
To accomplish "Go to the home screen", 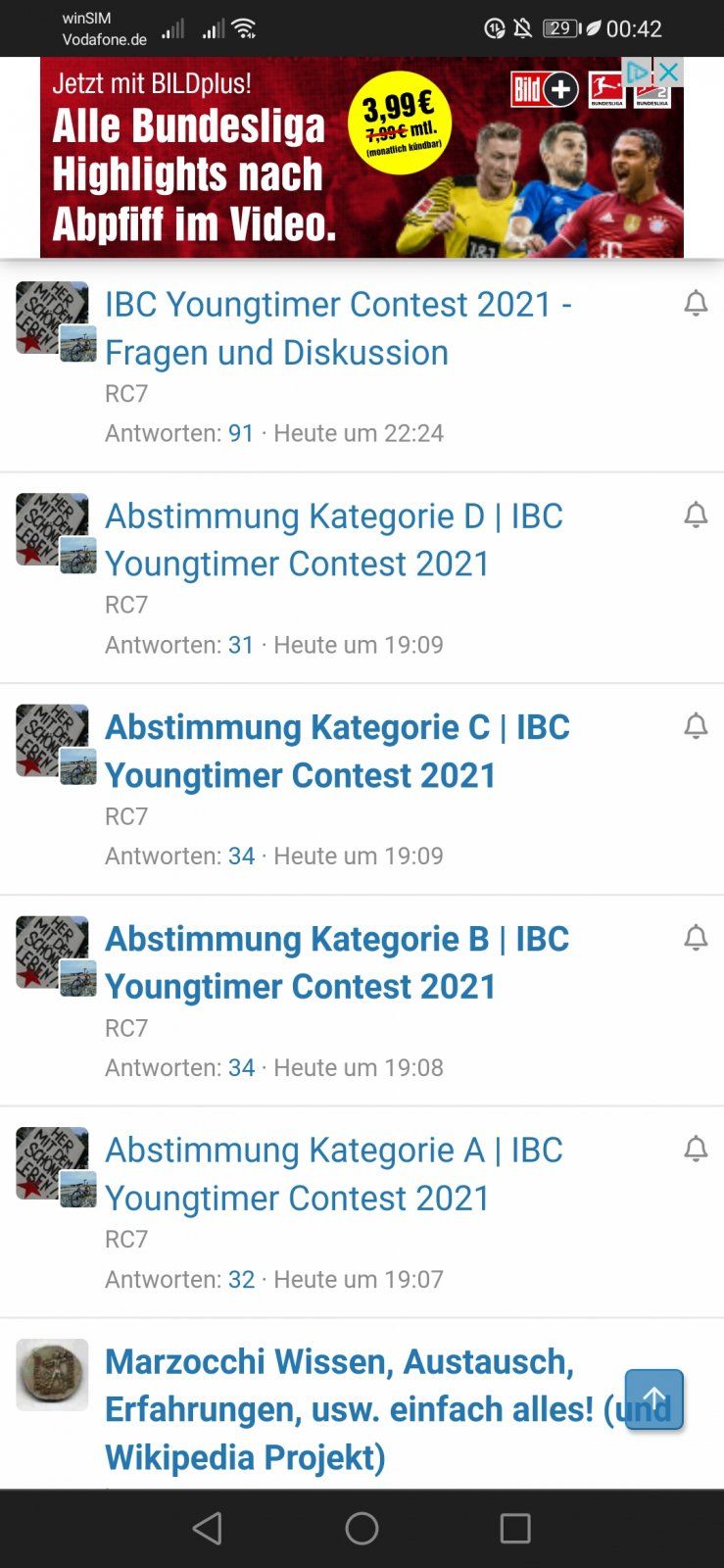I will [x=362, y=1528].
